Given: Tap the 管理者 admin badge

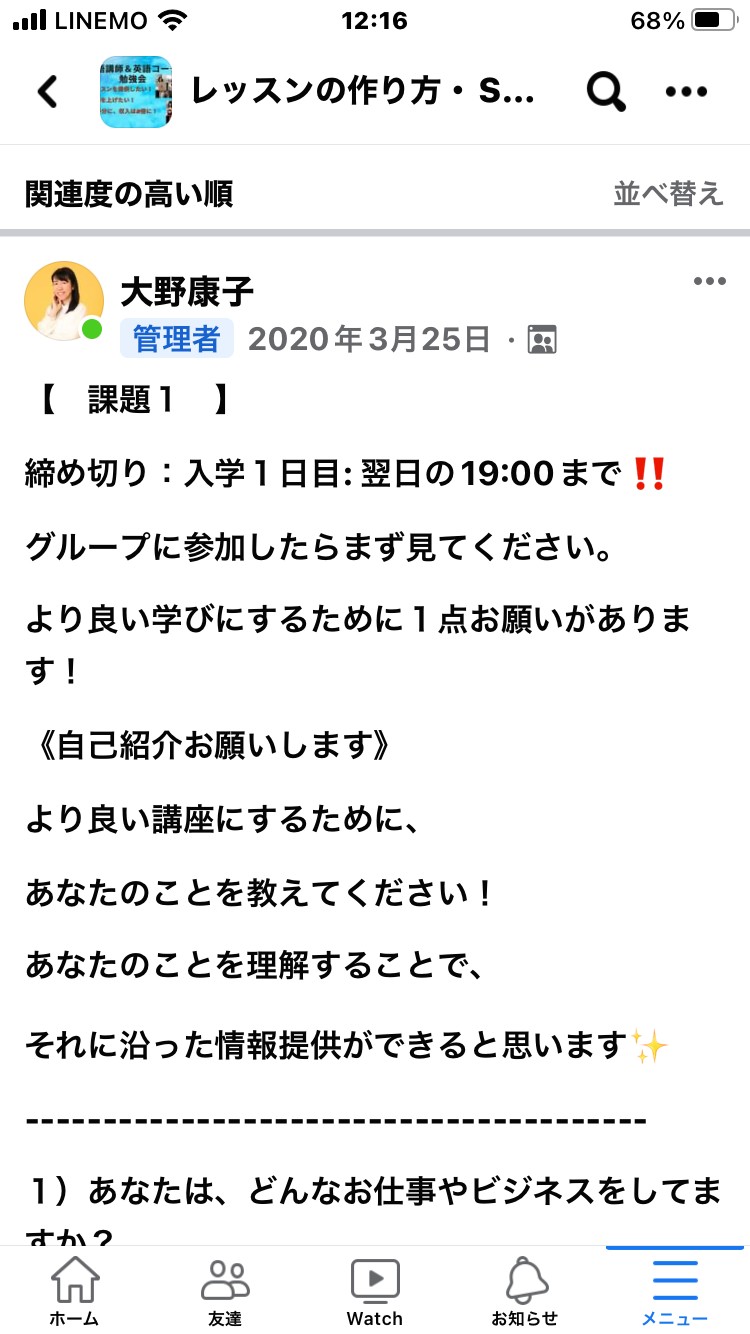Looking at the screenshot, I should coord(177,339).
